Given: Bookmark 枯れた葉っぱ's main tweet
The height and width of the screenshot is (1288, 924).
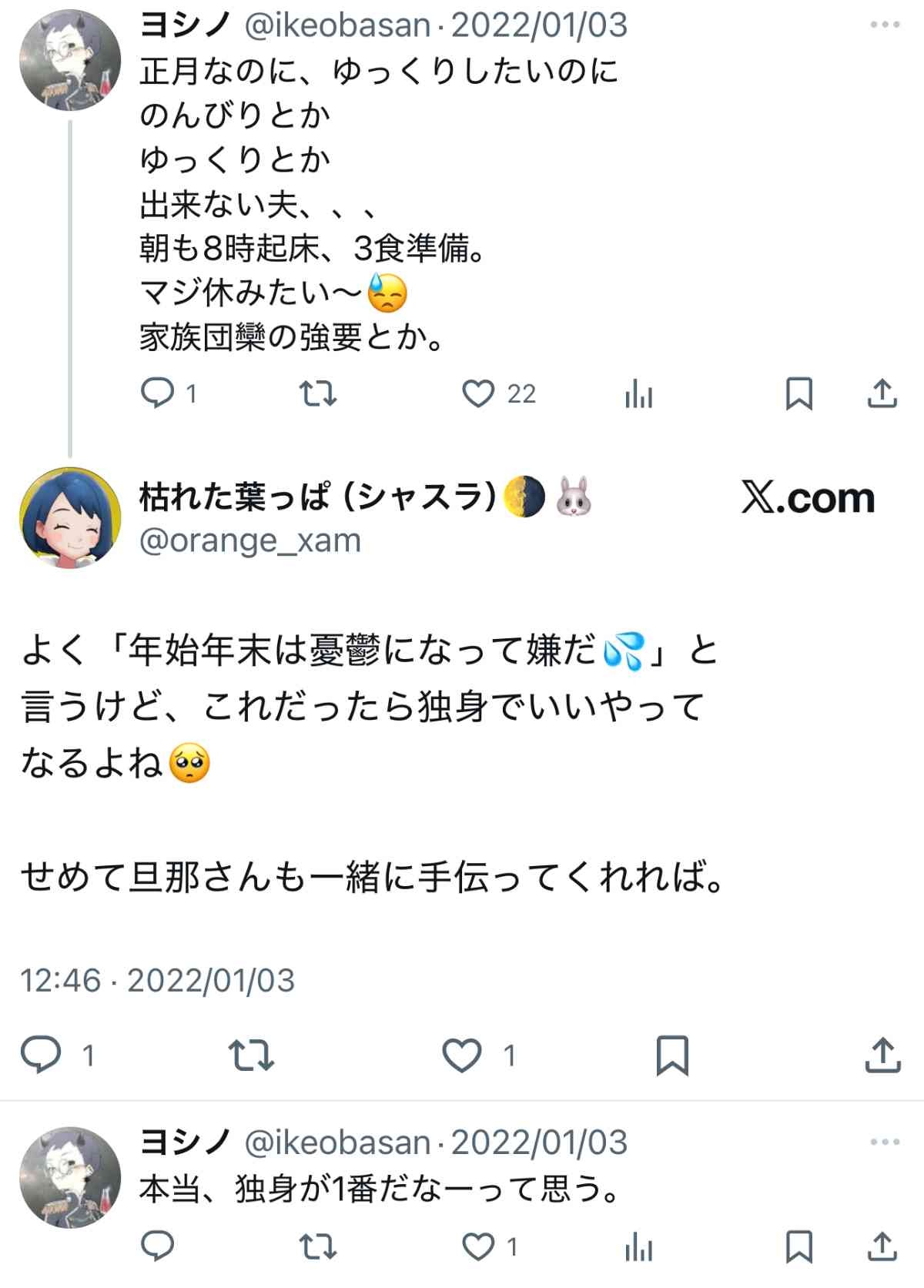Looking at the screenshot, I should coord(671,1055).
